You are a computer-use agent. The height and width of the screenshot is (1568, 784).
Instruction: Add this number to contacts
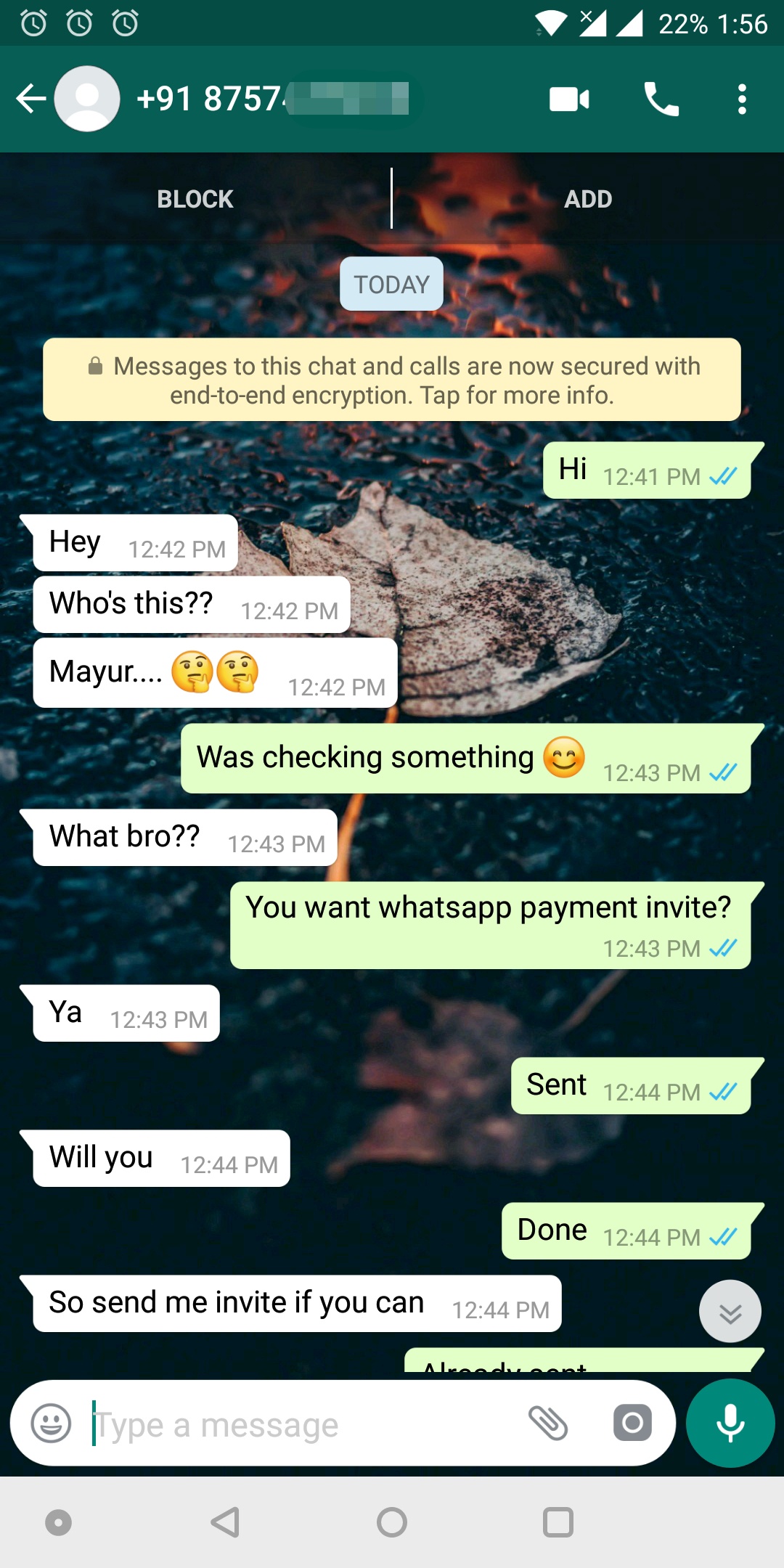click(588, 199)
